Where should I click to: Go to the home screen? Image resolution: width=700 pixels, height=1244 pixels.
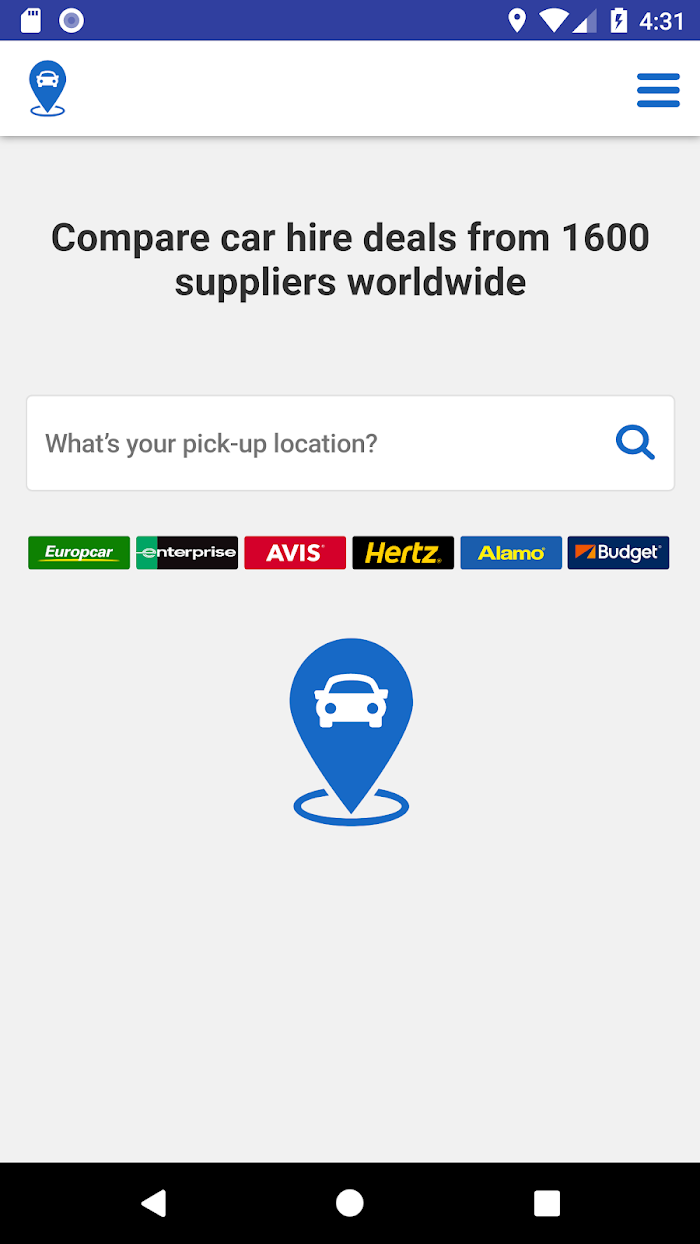point(350,1203)
